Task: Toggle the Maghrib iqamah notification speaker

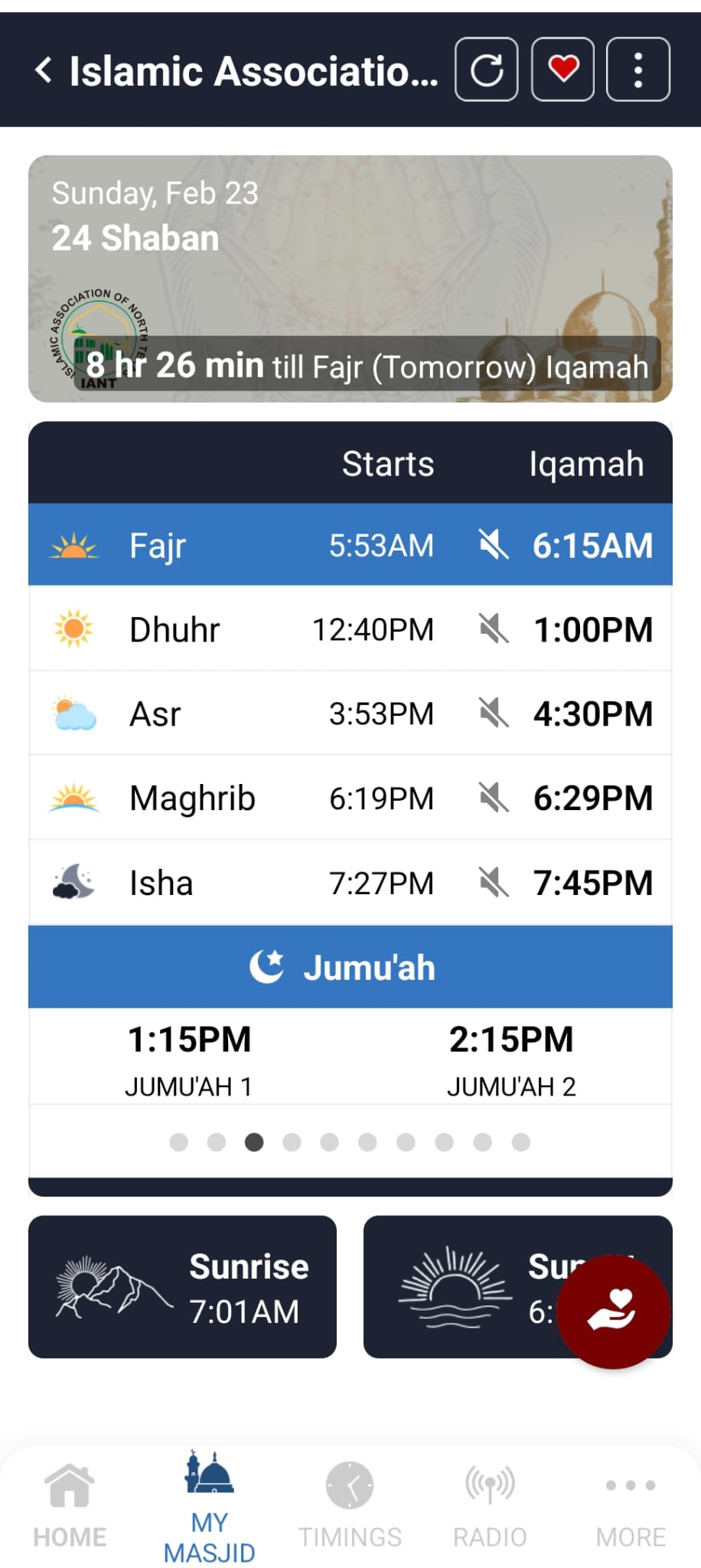Action: tap(494, 798)
